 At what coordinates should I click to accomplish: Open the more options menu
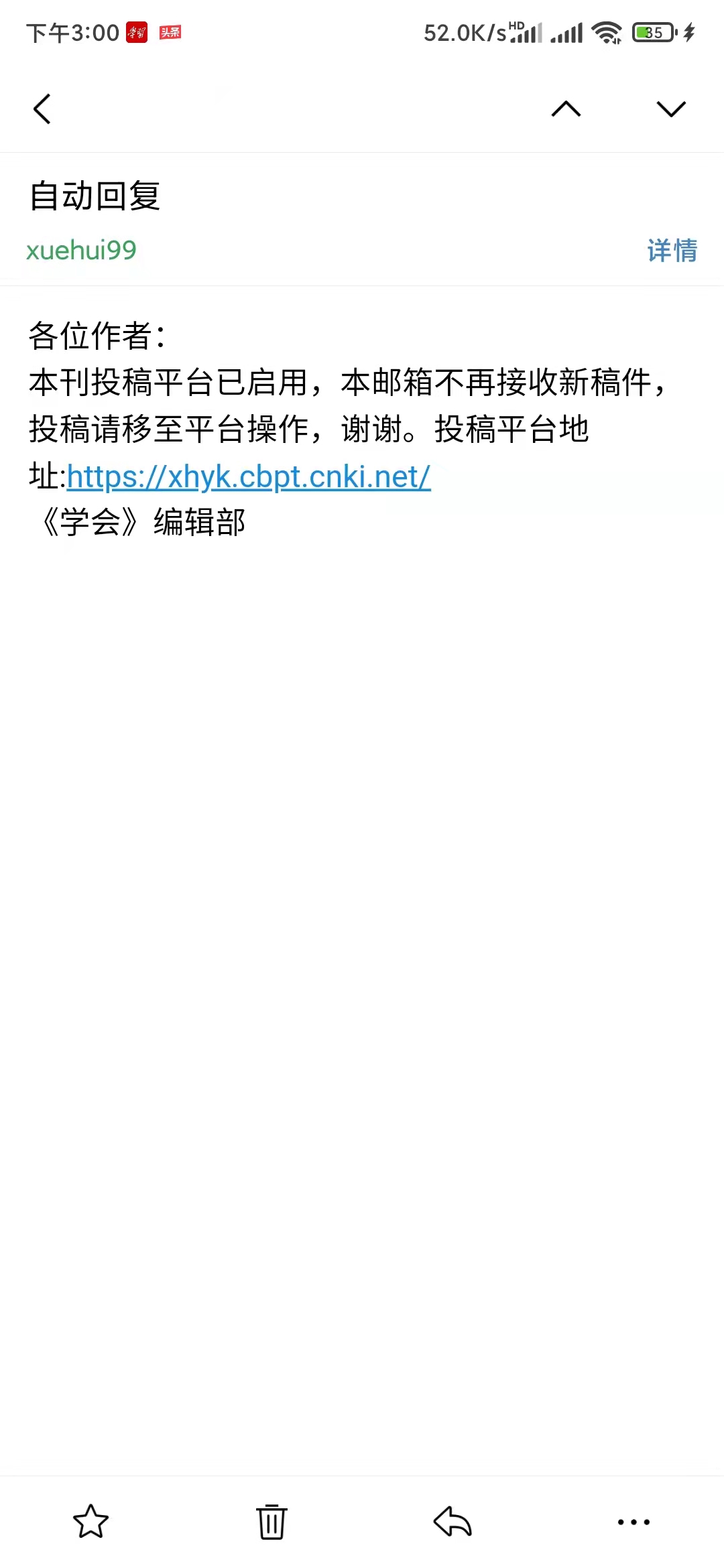(633, 1522)
